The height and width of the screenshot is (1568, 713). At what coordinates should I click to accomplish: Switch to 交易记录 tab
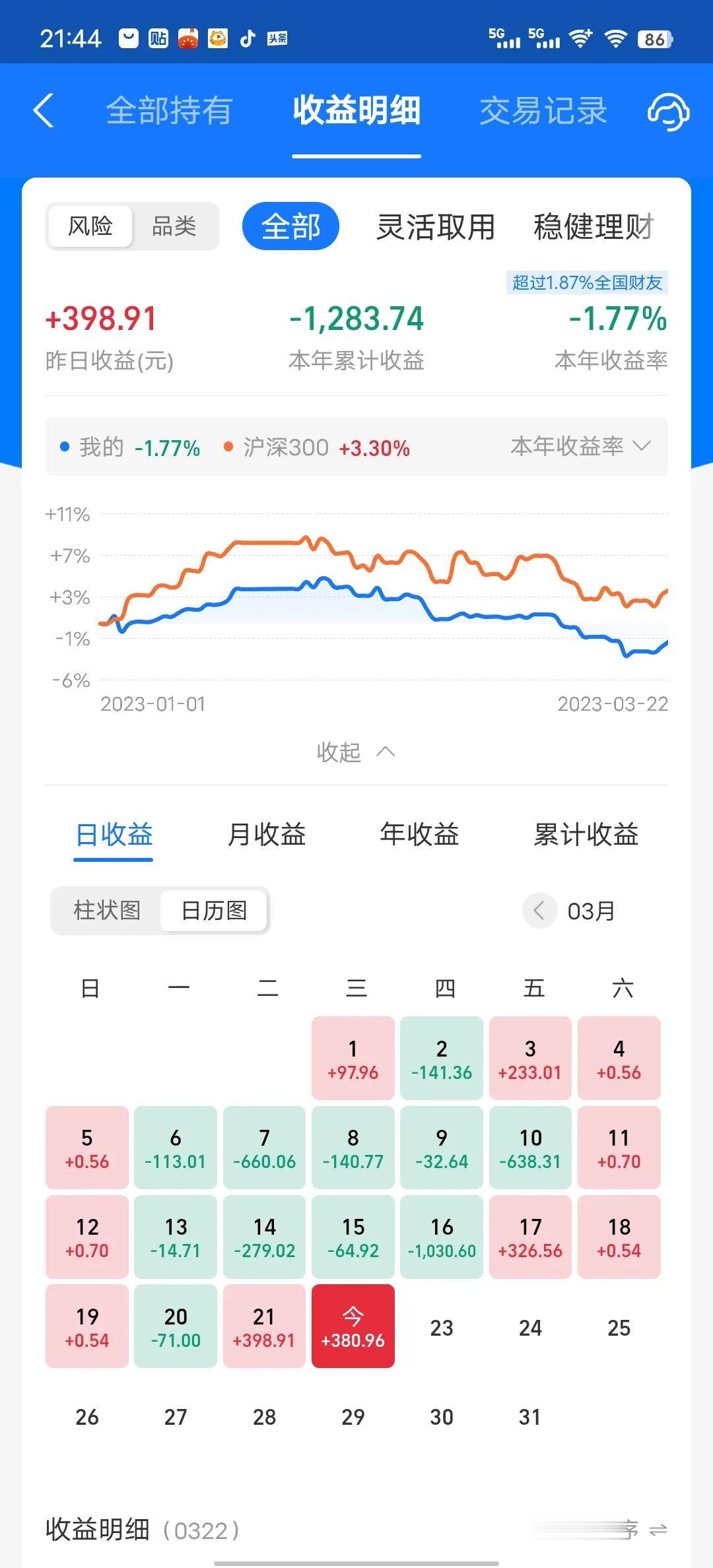click(543, 110)
